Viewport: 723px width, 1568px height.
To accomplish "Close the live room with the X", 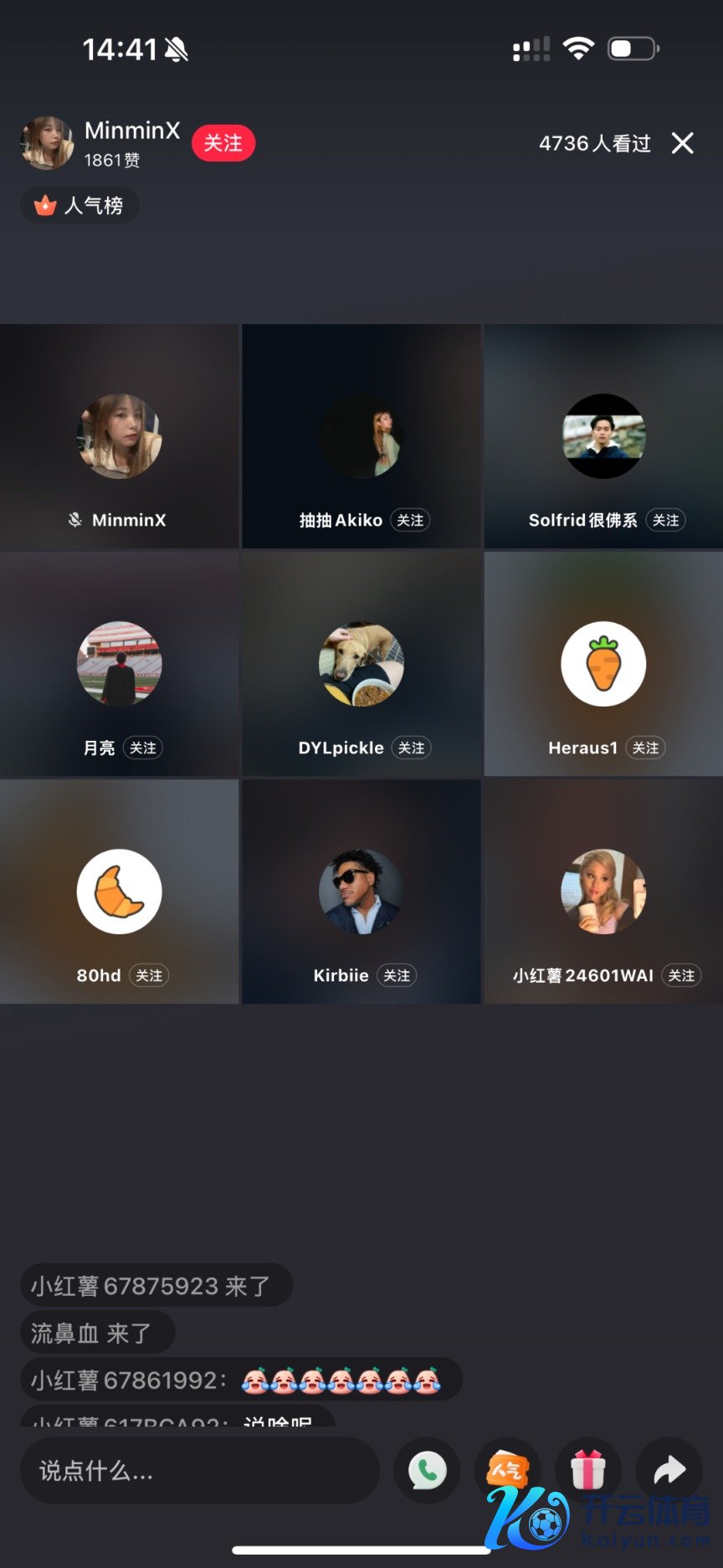I will pos(683,143).
